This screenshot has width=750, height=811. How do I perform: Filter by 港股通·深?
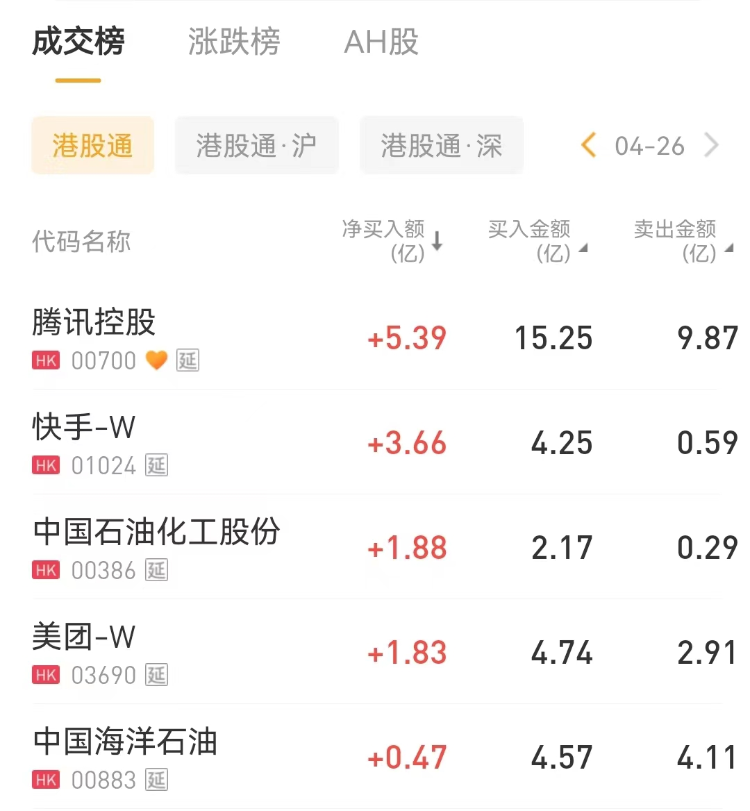click(x=441, y=146)
